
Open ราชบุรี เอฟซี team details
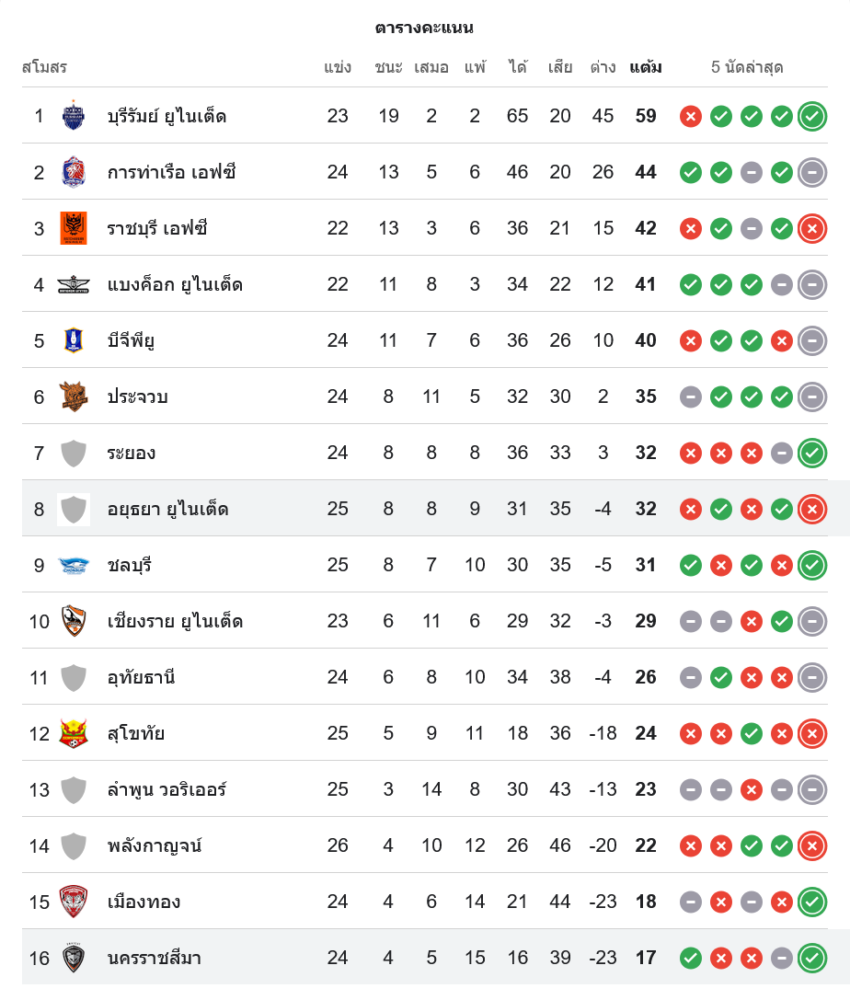tap(157, 228)
